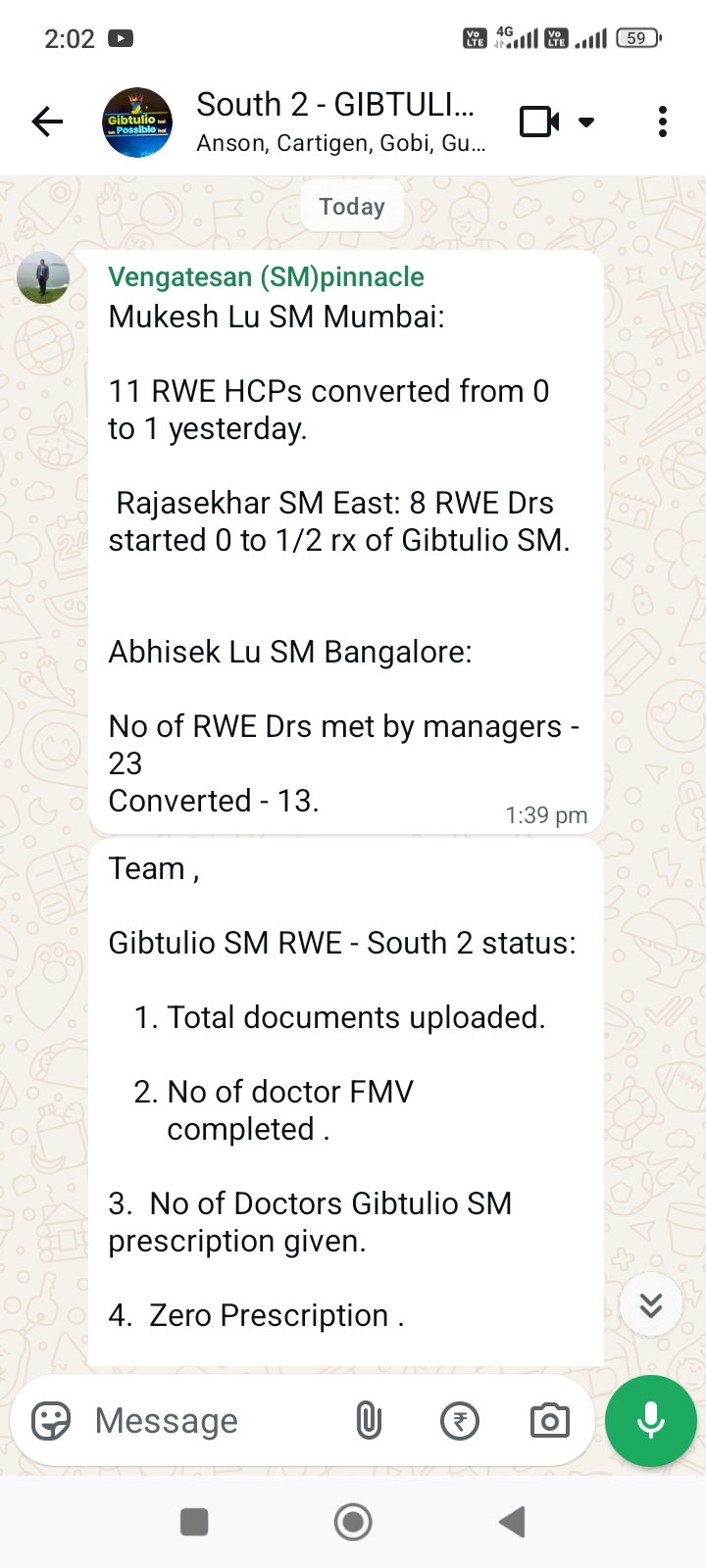
Task: Open South 2 - GIBTULI group info
Action: click(x=338, y=122)
